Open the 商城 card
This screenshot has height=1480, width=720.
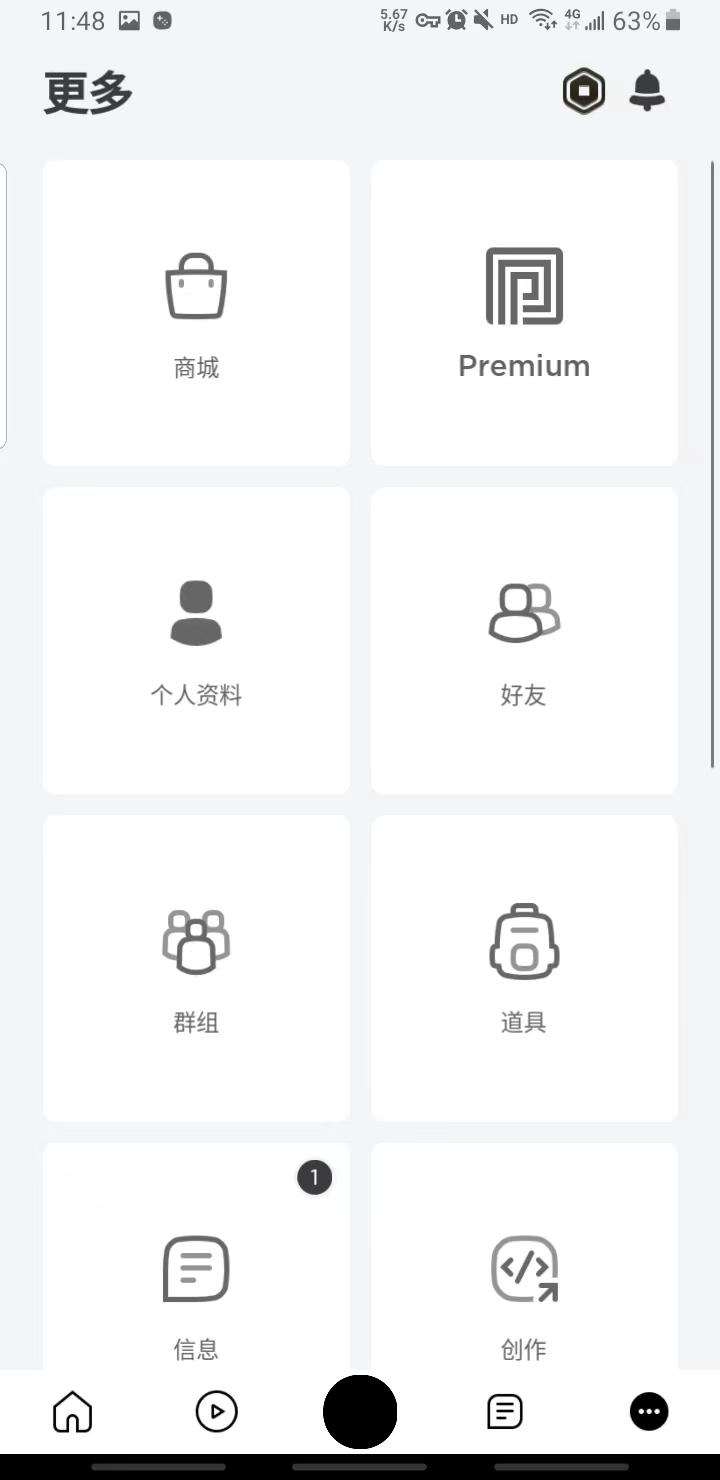coord(196,313)
